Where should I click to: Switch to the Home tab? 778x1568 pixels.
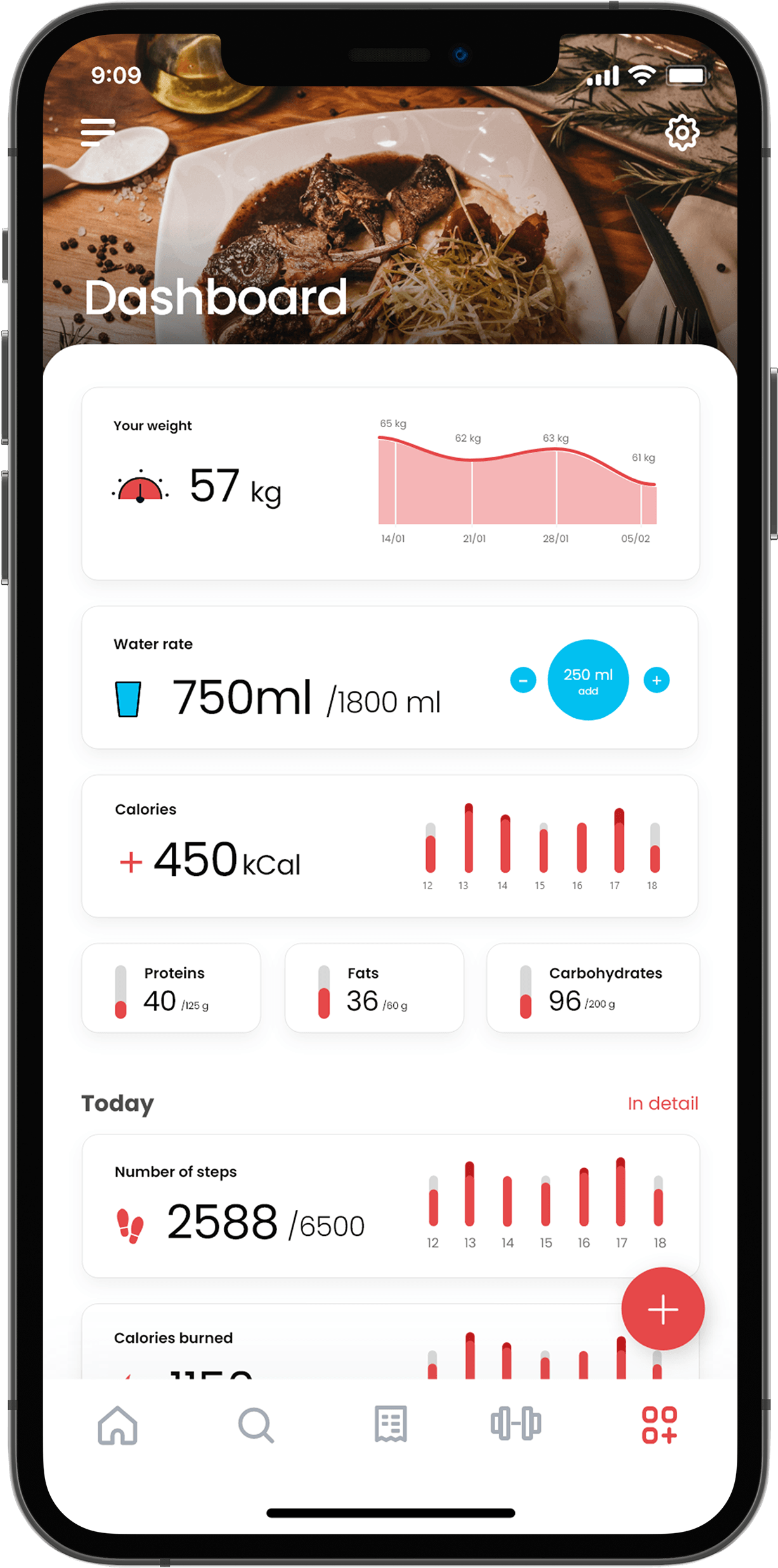coord(118,1425)
